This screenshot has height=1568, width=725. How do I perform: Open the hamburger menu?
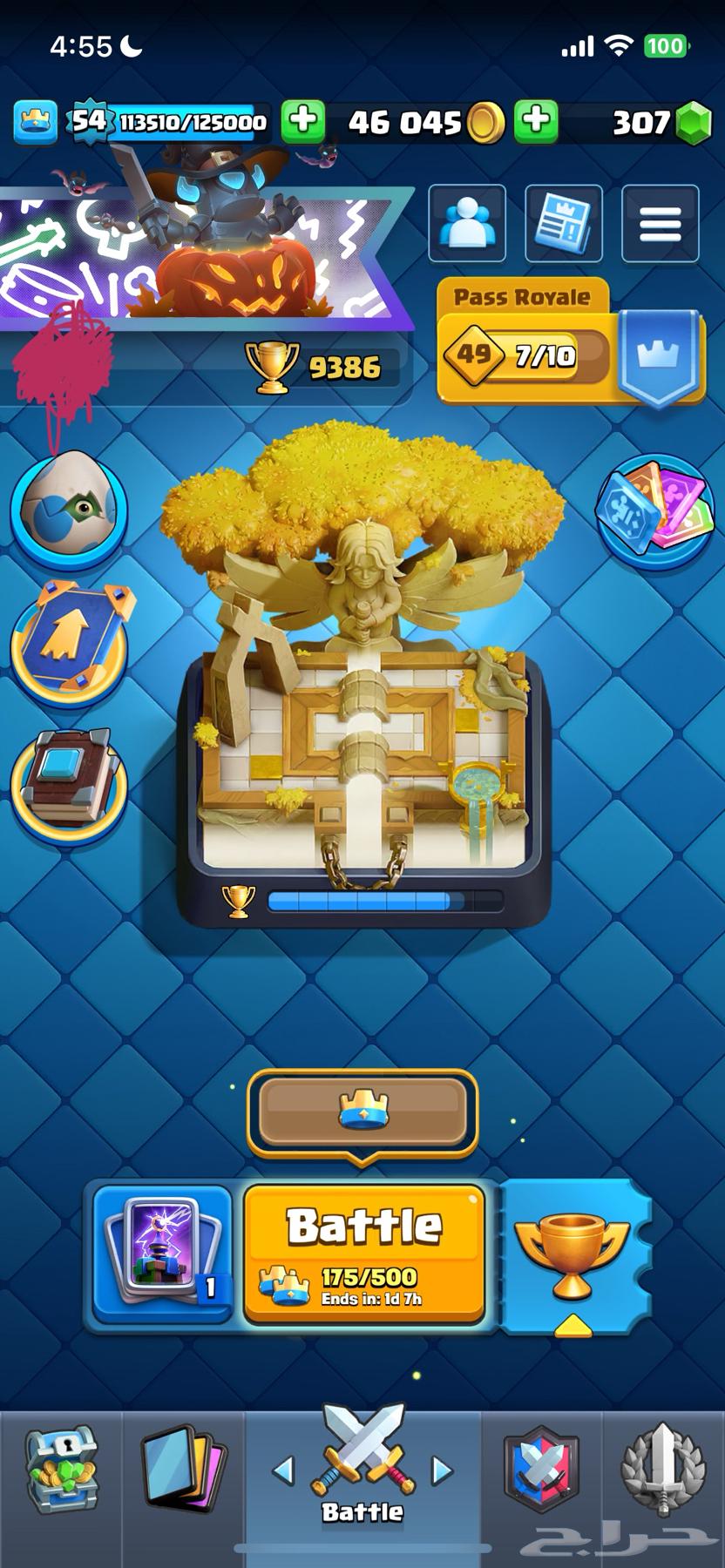[x=660, y=224]
